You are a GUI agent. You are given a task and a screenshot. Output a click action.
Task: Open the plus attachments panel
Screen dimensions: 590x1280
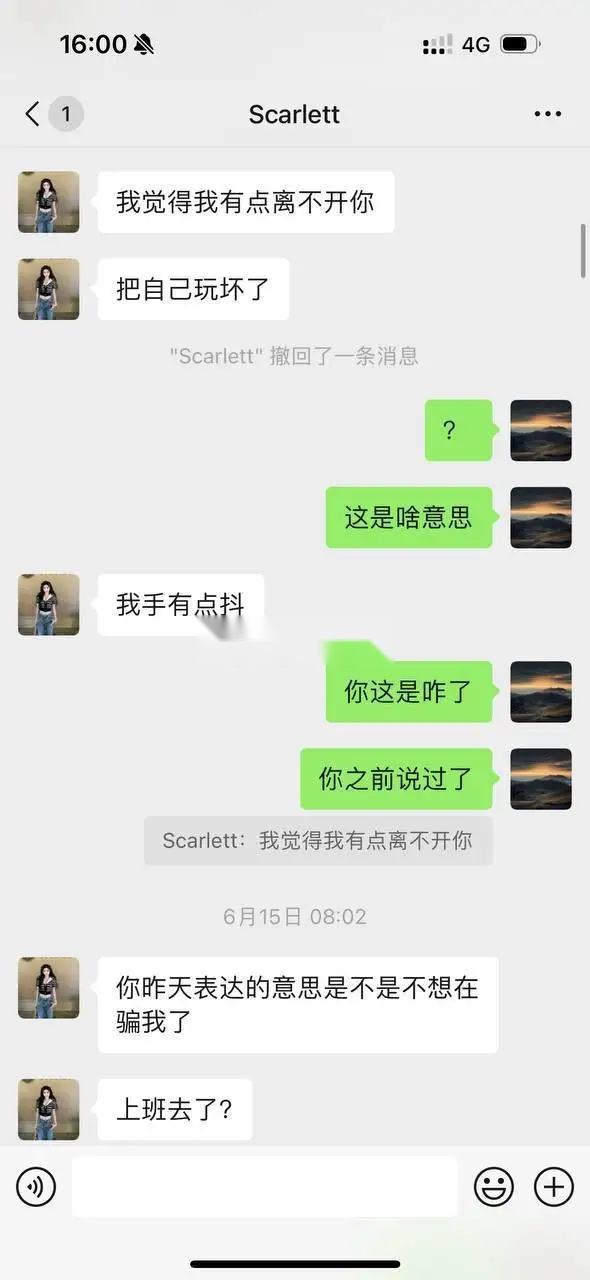click(x=553, y=1187)
